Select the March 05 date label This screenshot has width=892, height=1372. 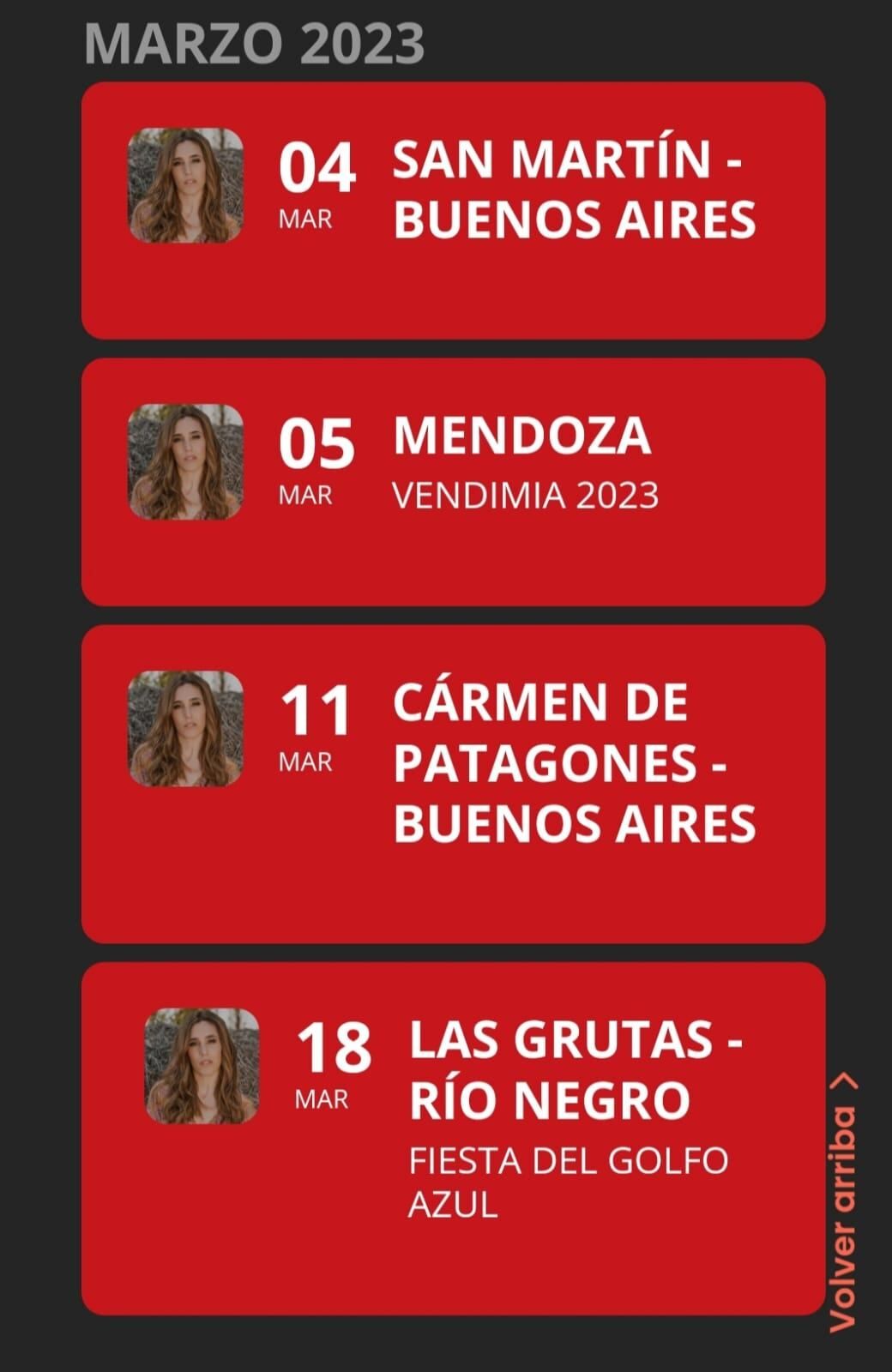pyautogui.click(x=320, y=442)
